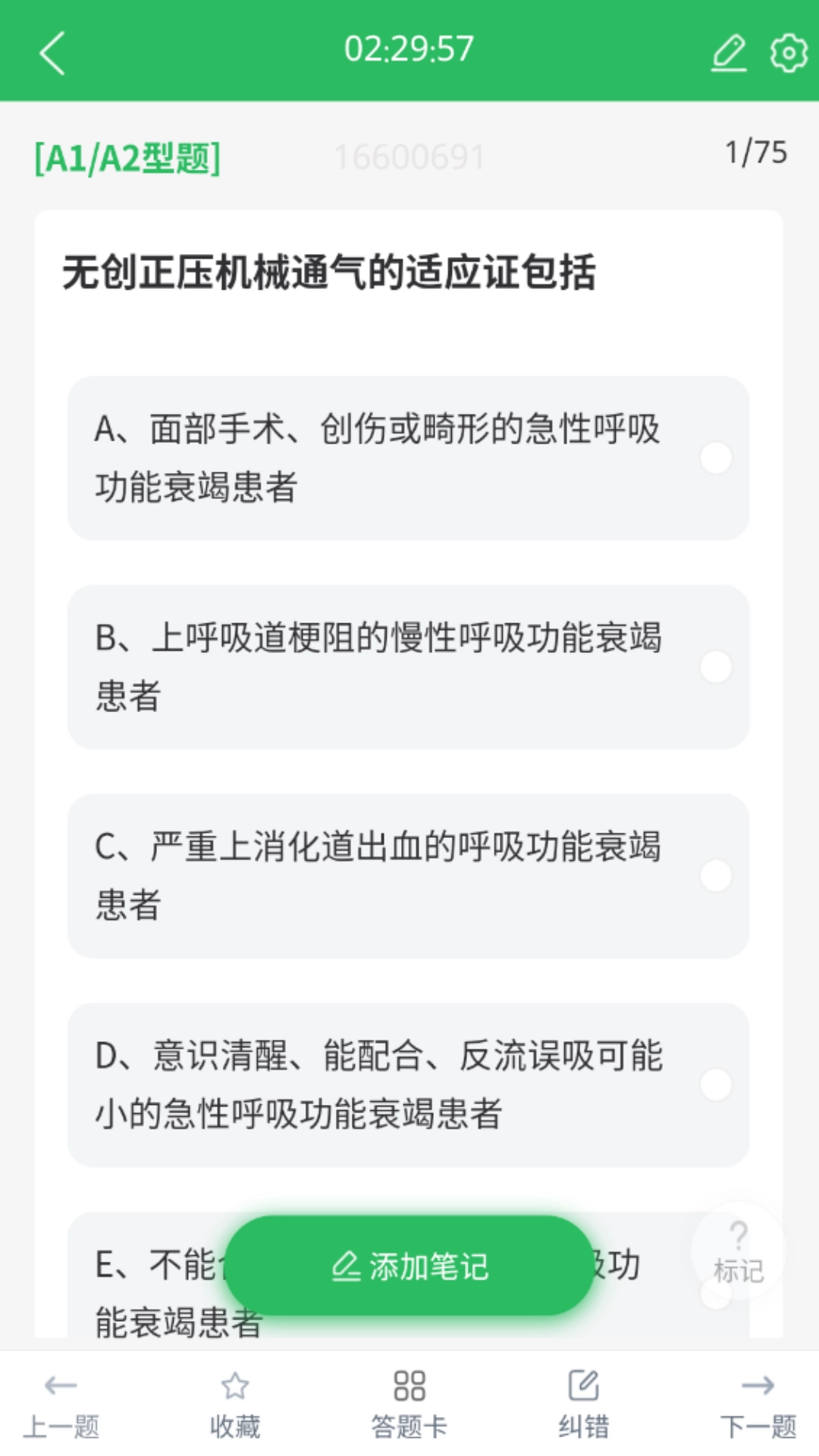Select the pencil edit icon near the timer
Screen dimensions: 819x1456
(728, 51)
